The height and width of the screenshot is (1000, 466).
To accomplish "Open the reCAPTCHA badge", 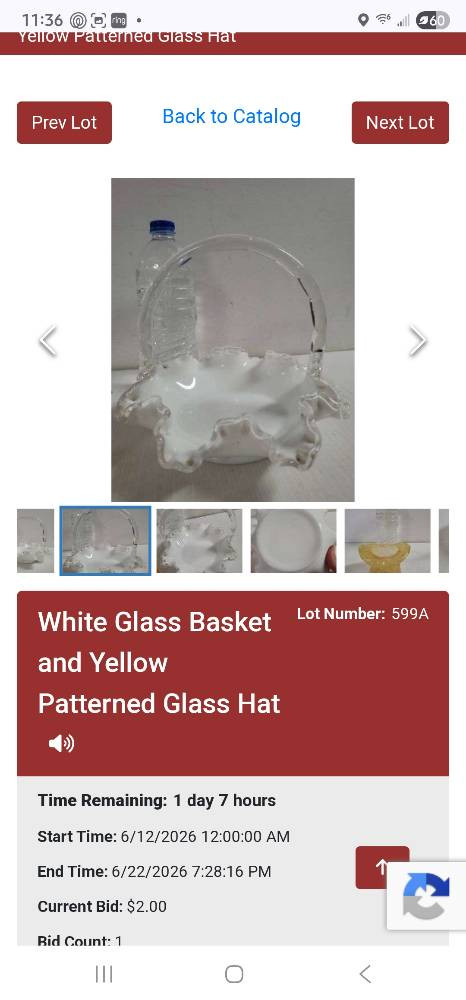I will click(426, 895).
